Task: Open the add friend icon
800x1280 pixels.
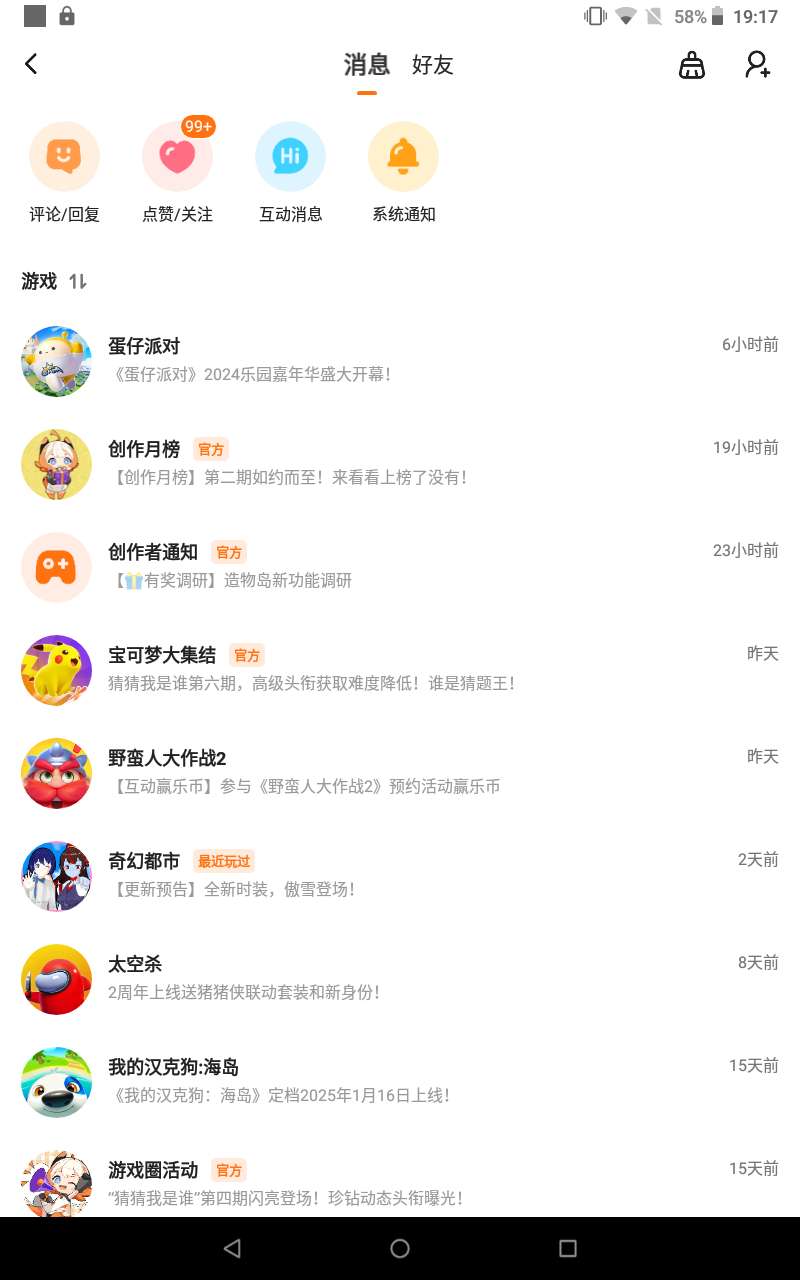Action: [758, 66]
